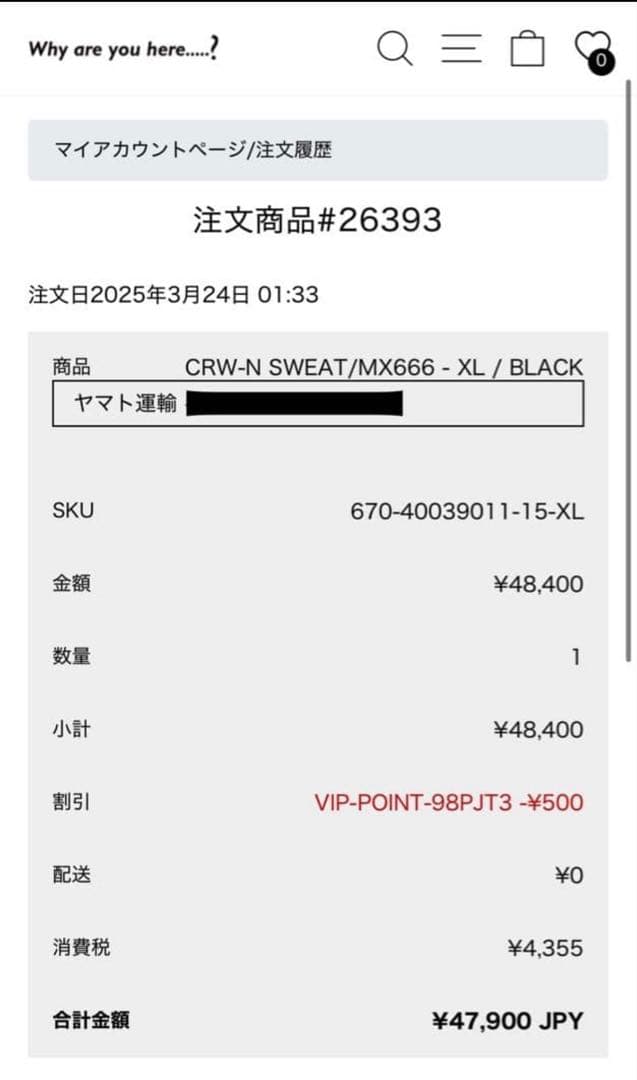Open the hamburger menu
The width and height of the screenshot is (637, 1080).
461,48
